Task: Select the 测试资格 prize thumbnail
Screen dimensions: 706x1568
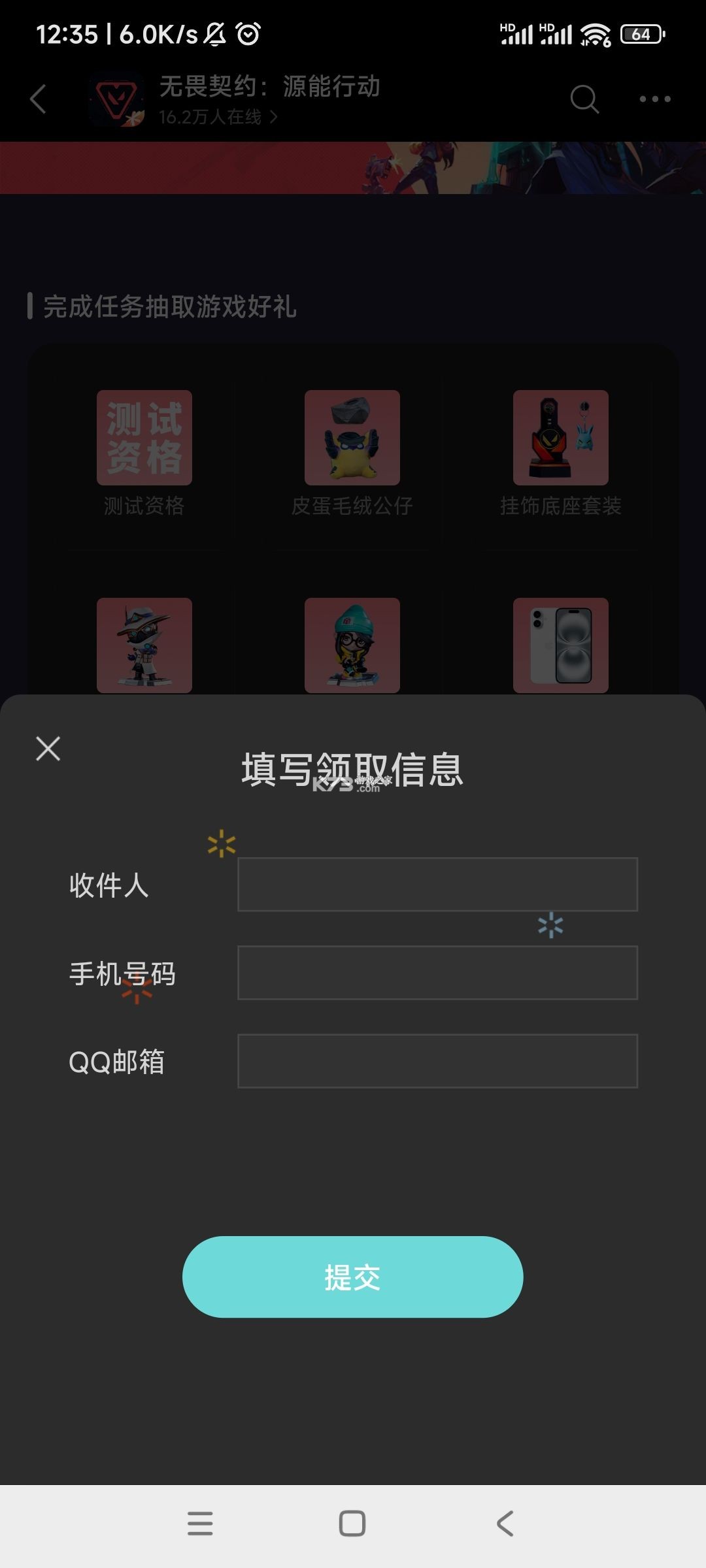Action: pos(144,438)
